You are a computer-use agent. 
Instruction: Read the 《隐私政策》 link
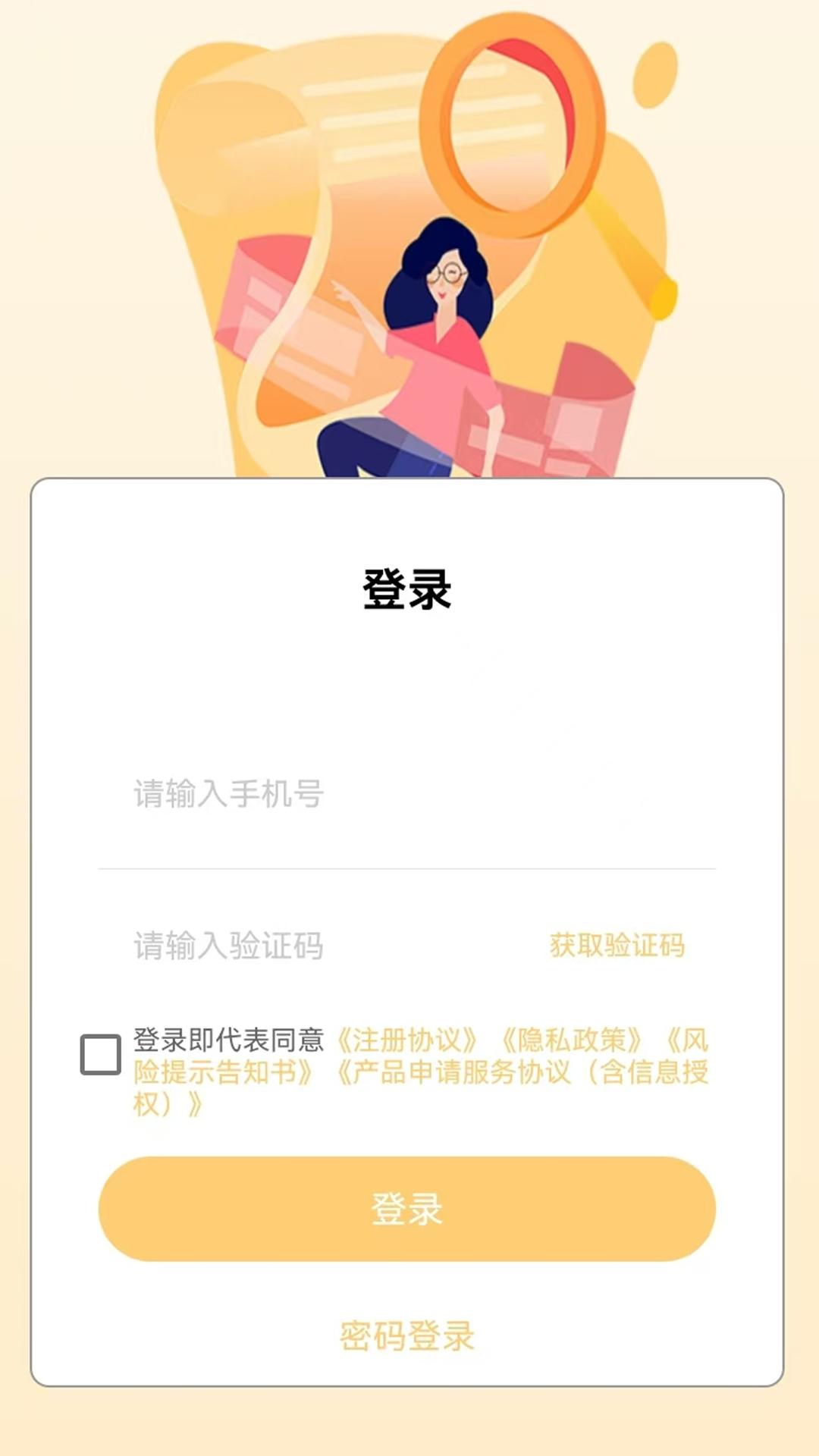pyautogui.click(x=573, y=1040)
